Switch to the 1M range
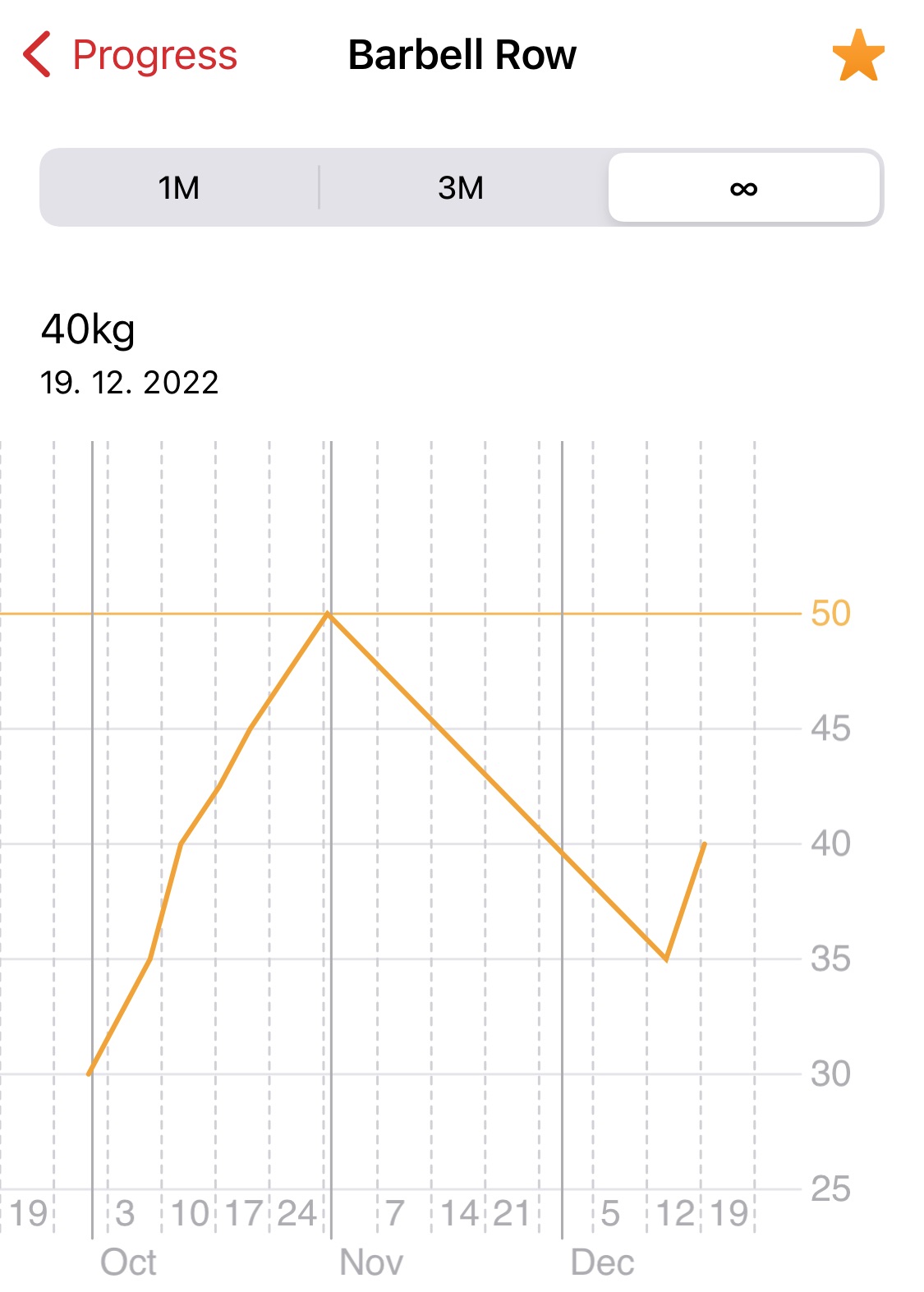Image resolution: width=924 pixels, height=1292 pixels. (179, 187)
